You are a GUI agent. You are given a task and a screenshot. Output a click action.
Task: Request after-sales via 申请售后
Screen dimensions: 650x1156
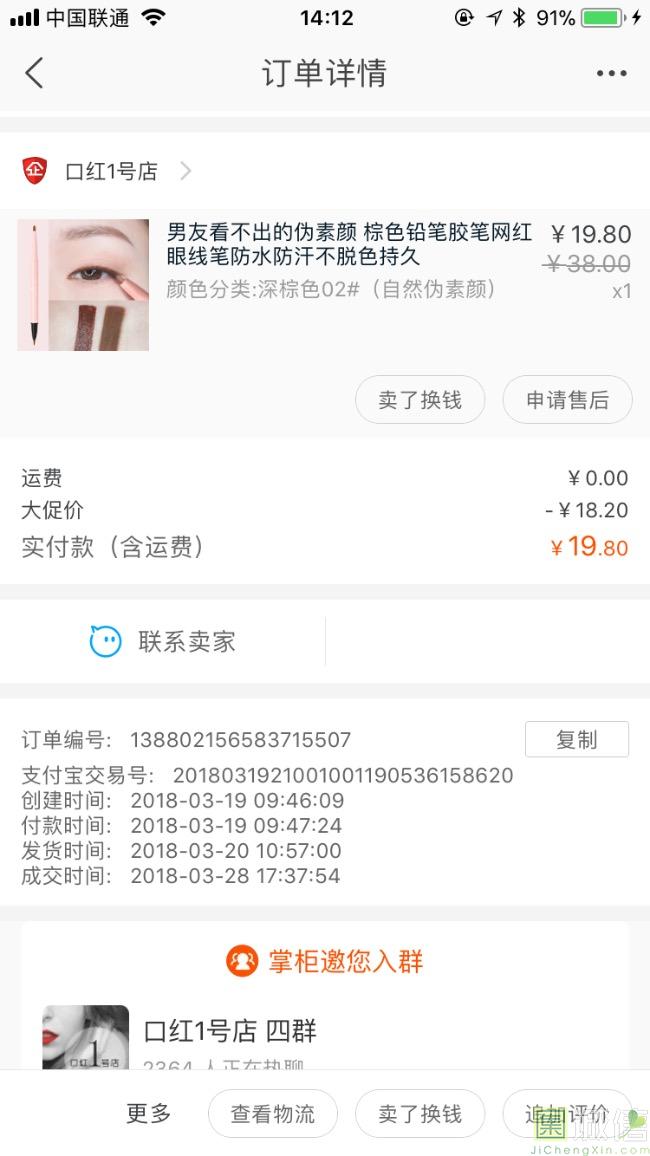[x=567, y=400]
